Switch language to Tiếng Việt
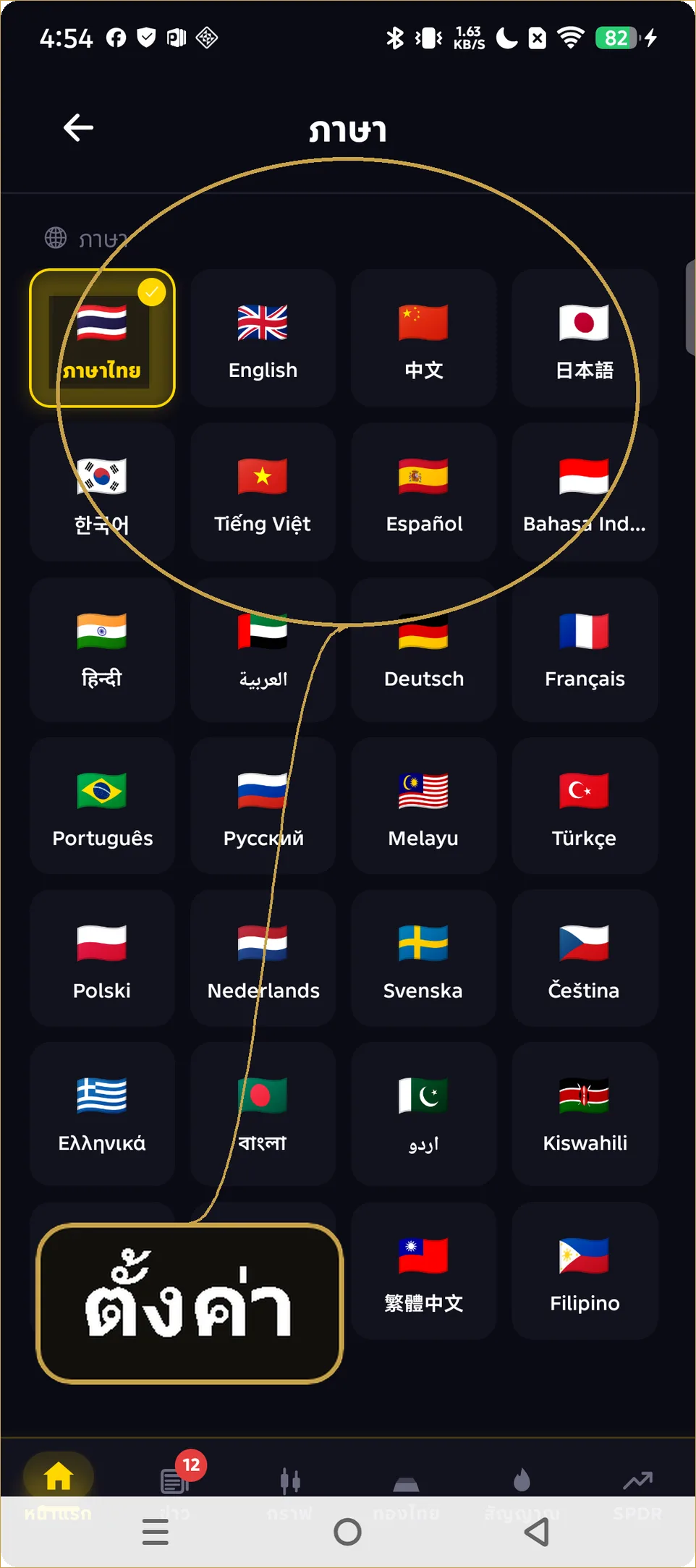696x1568 pixels. [263, 492]
